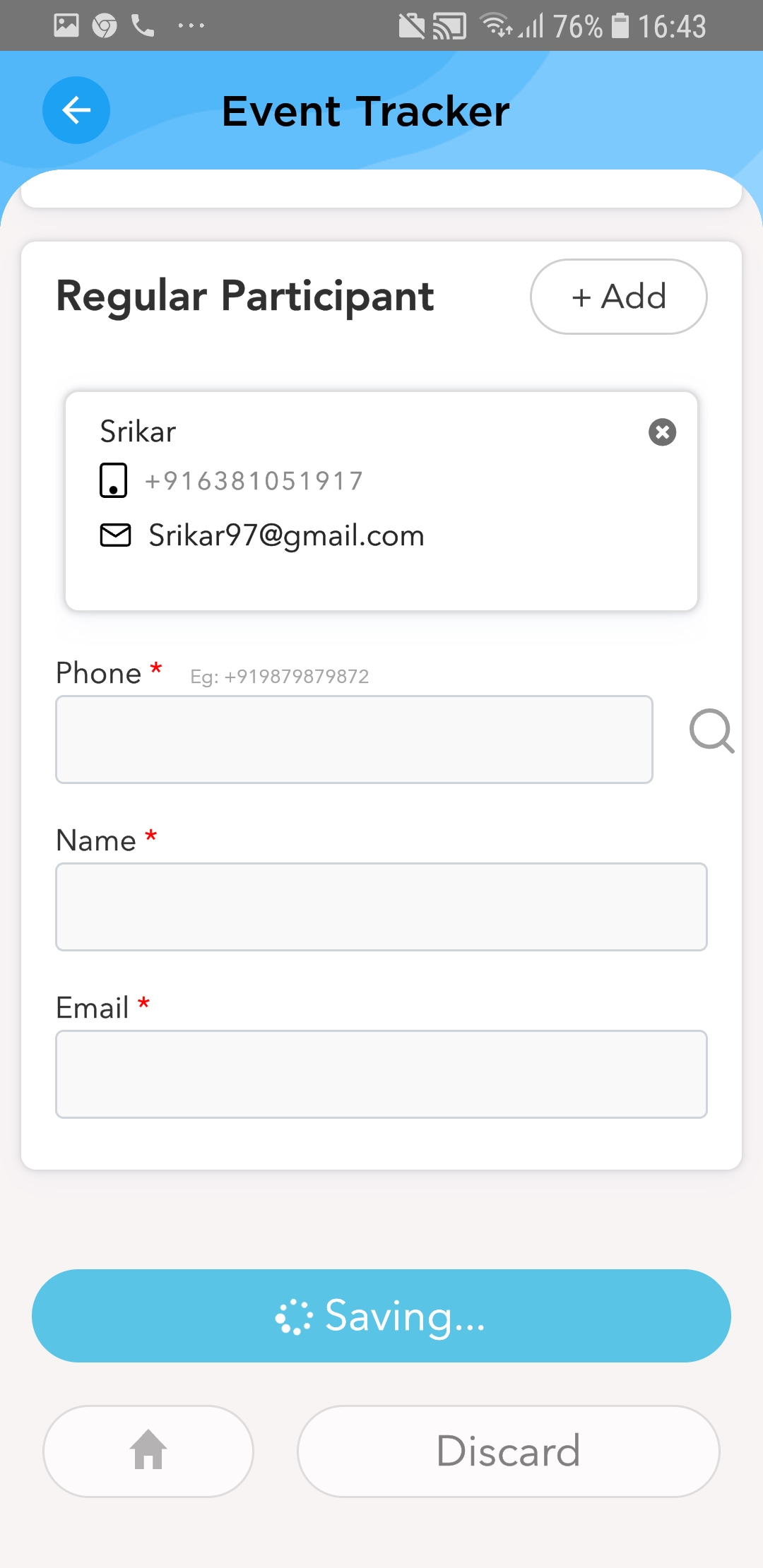Tap the + Add participant button
This screenshot has width=763, height=1568.
pos(618,297)
